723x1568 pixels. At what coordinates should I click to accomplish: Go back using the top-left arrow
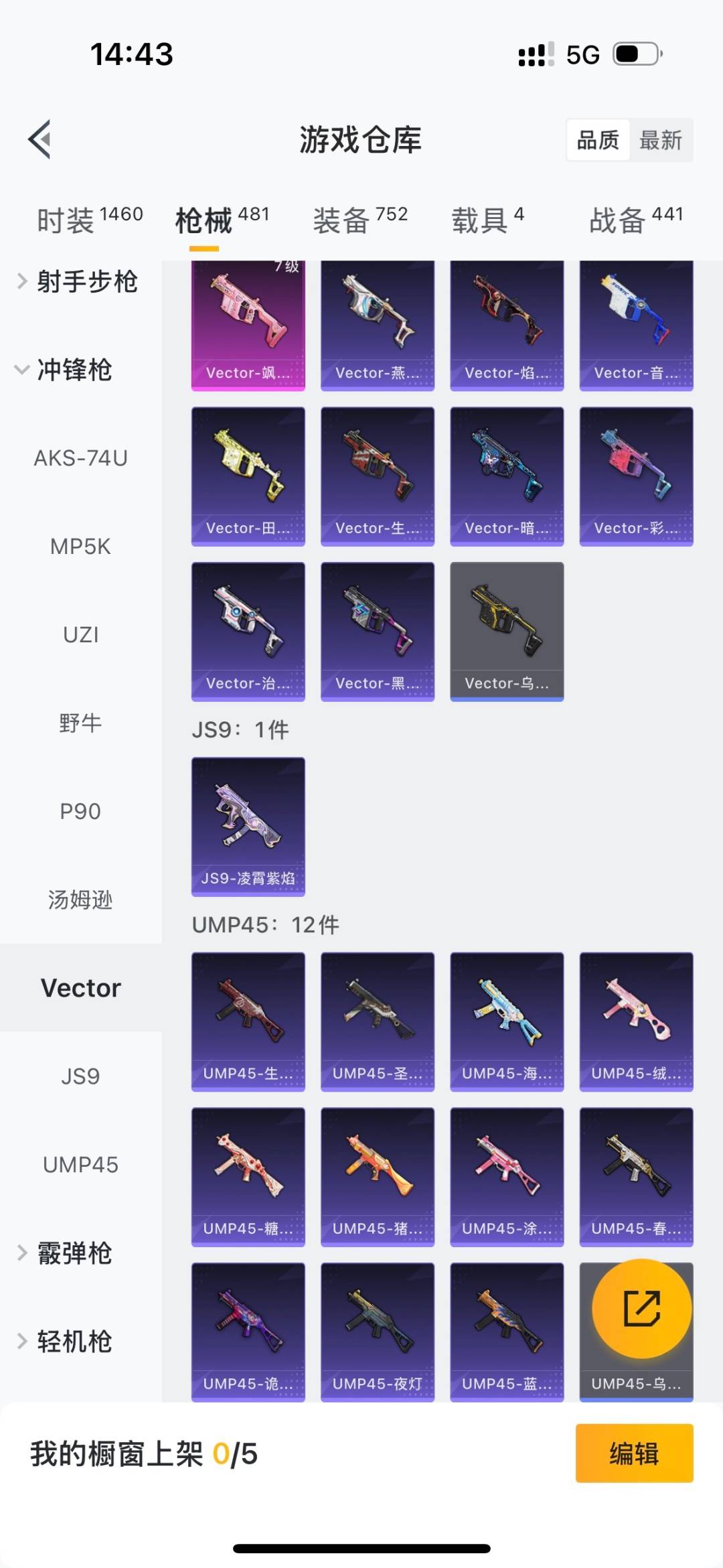coord(40,139)
